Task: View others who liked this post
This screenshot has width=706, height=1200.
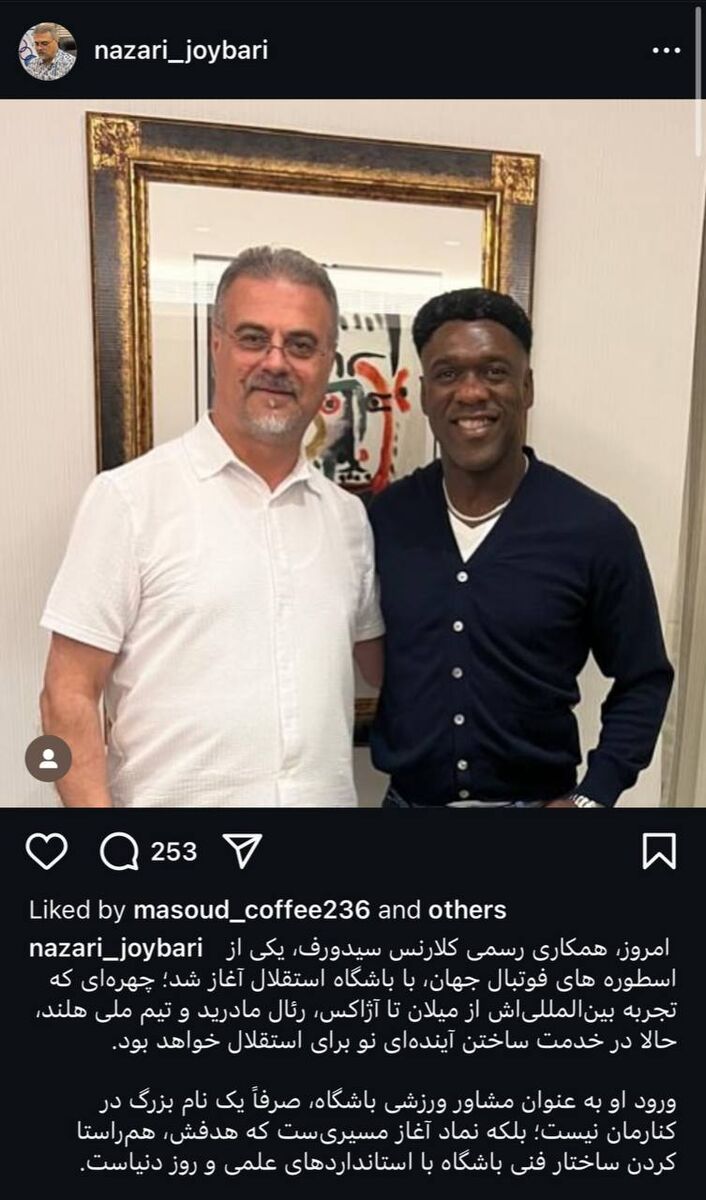Action: (x=467, y=910)
